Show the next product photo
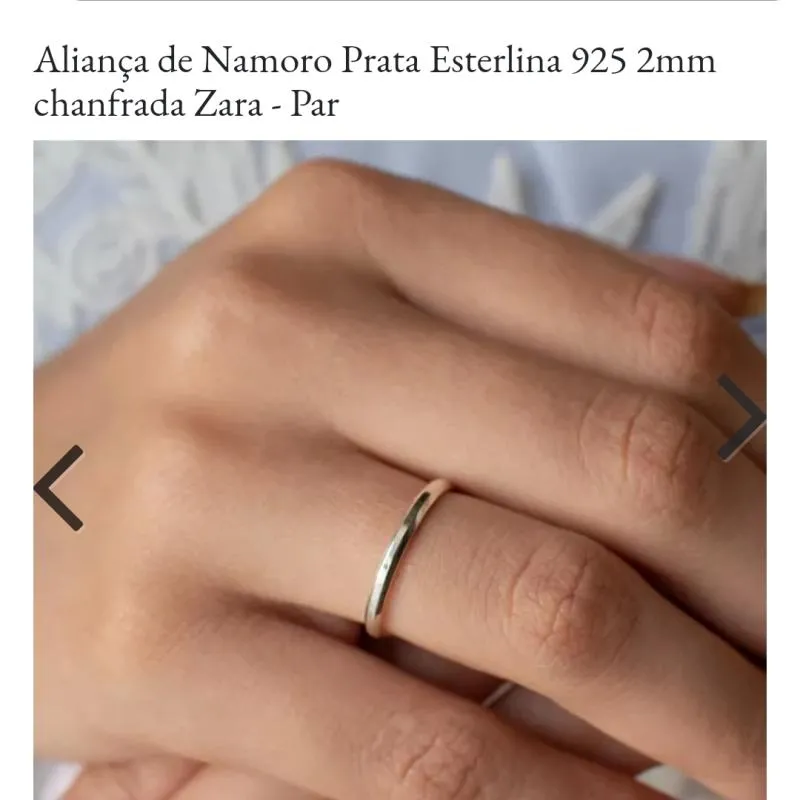The height and width of the screenshot is (800, 800). (x=741, y=417)
